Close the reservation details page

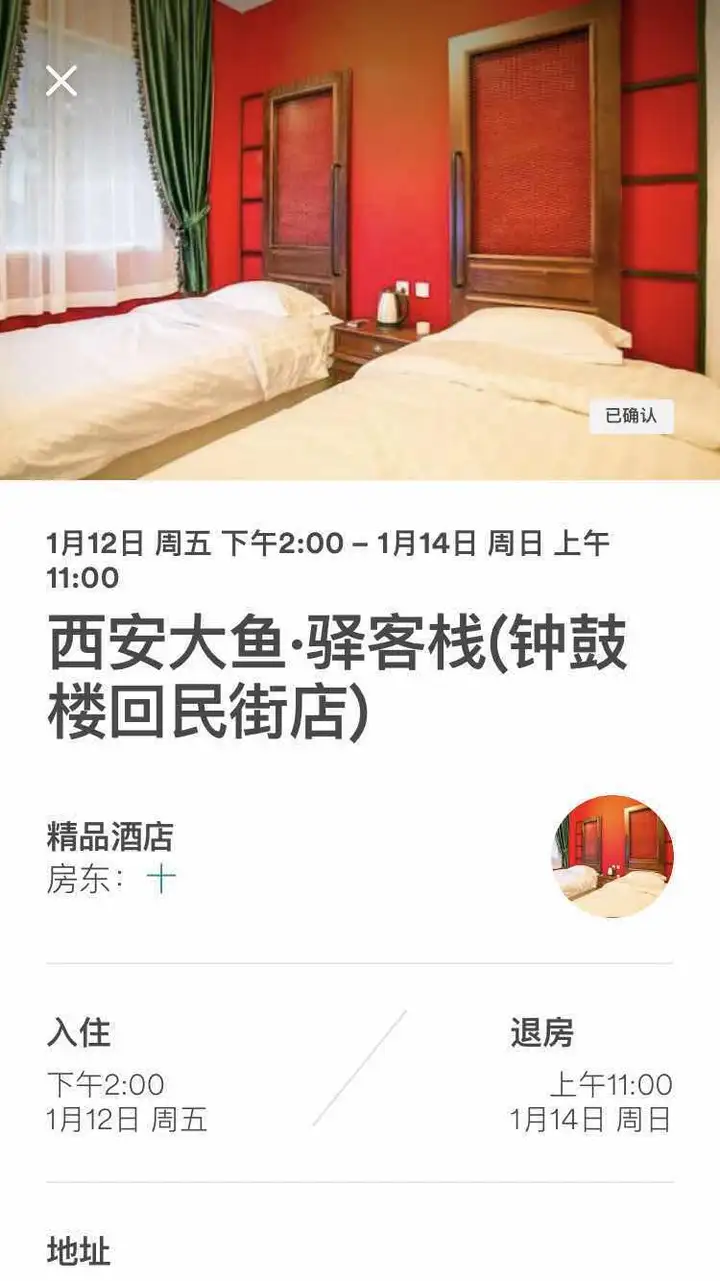coord(61,81)
